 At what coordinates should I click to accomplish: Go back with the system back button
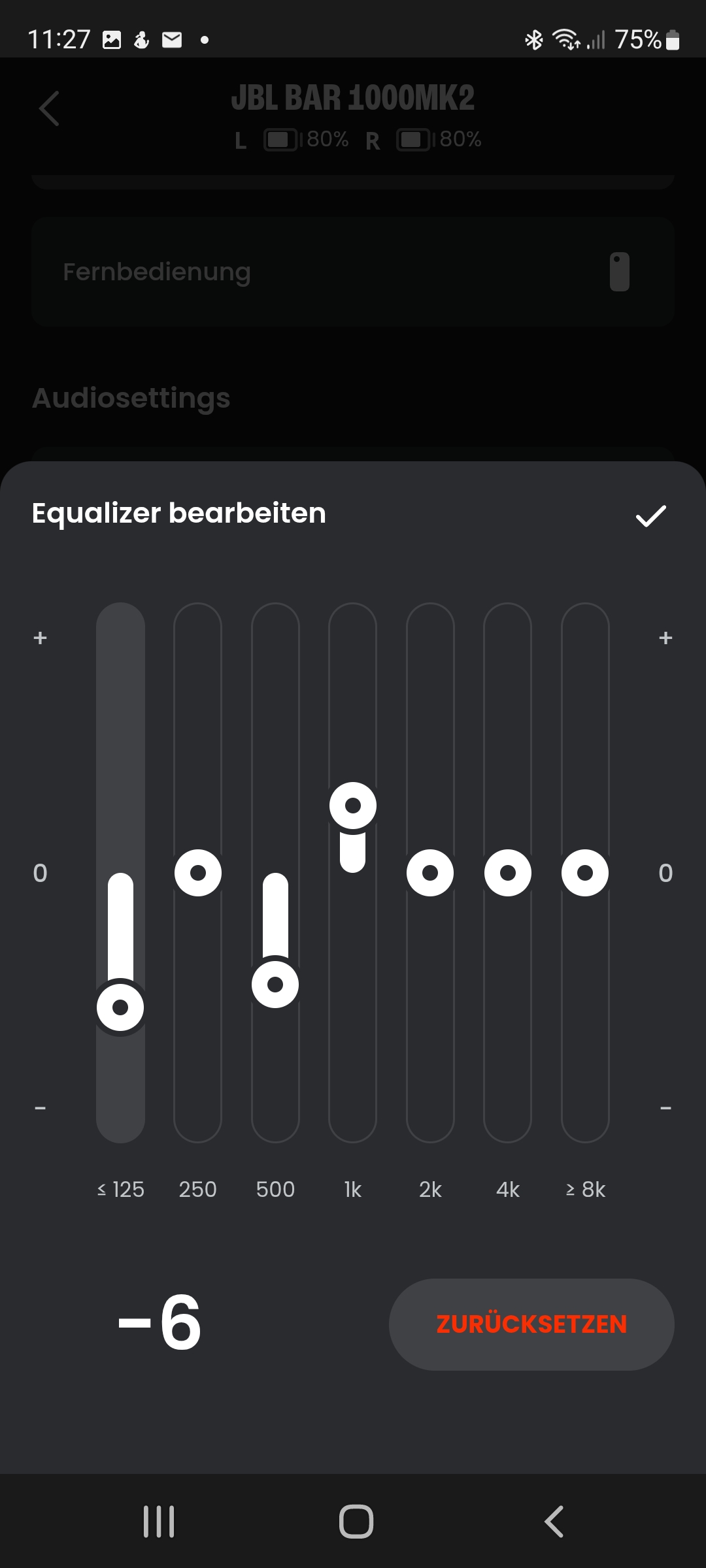tap(554, 1522)
